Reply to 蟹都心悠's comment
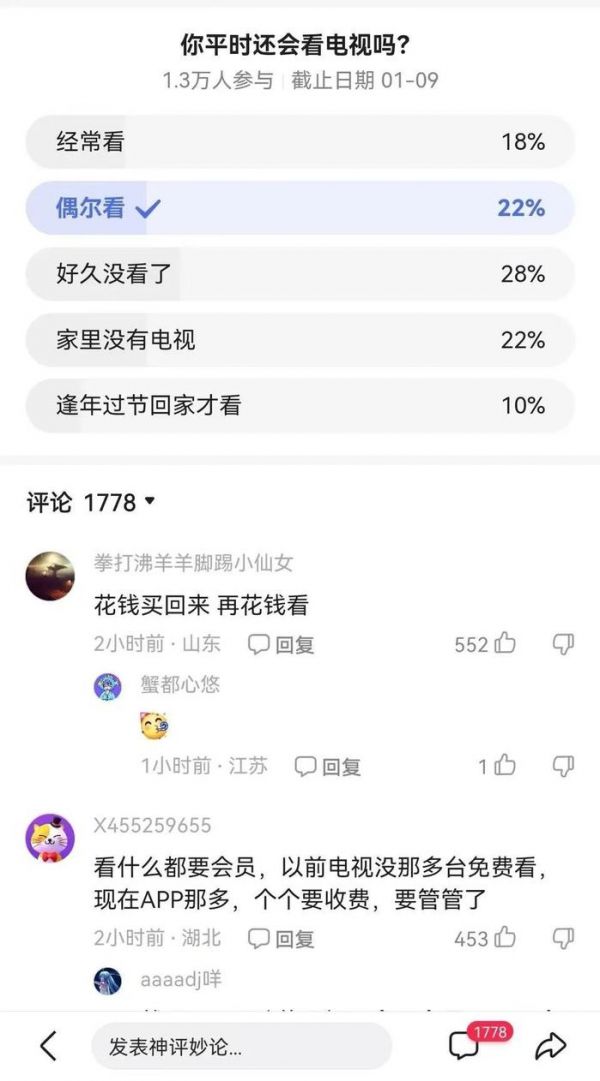Image resolution: width=600 pixels, height=1081 pixels. click(328, 767)
